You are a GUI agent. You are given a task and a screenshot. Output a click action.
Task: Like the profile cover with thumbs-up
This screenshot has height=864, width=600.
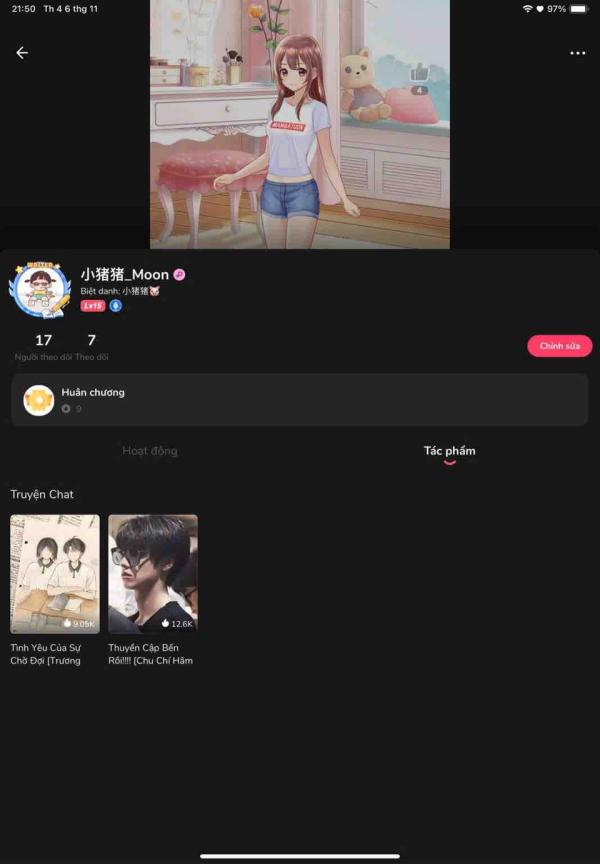(x=419, y=73)
